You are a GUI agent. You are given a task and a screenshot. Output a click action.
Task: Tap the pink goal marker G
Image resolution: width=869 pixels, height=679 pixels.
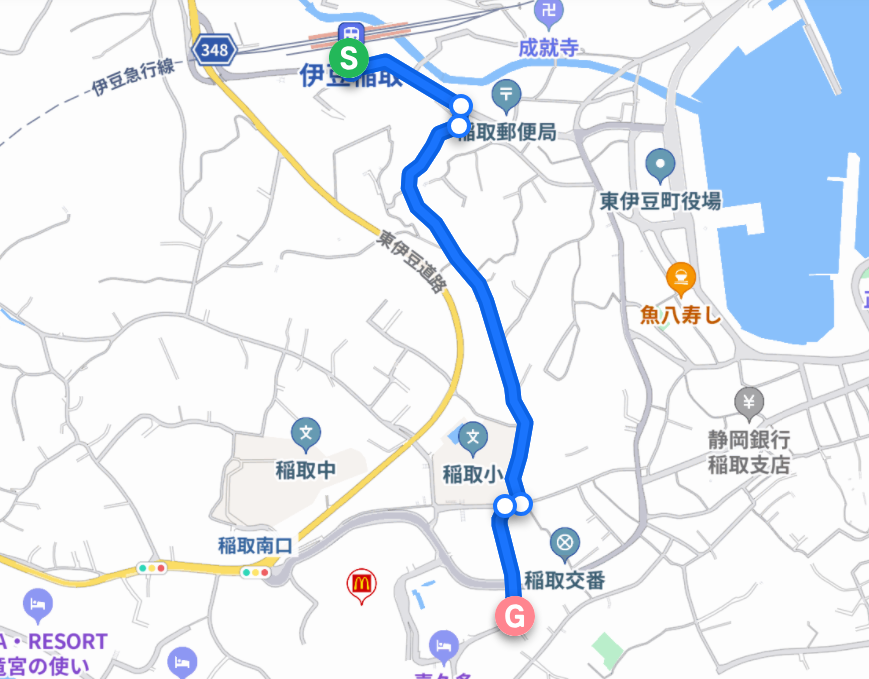[514, 615]
